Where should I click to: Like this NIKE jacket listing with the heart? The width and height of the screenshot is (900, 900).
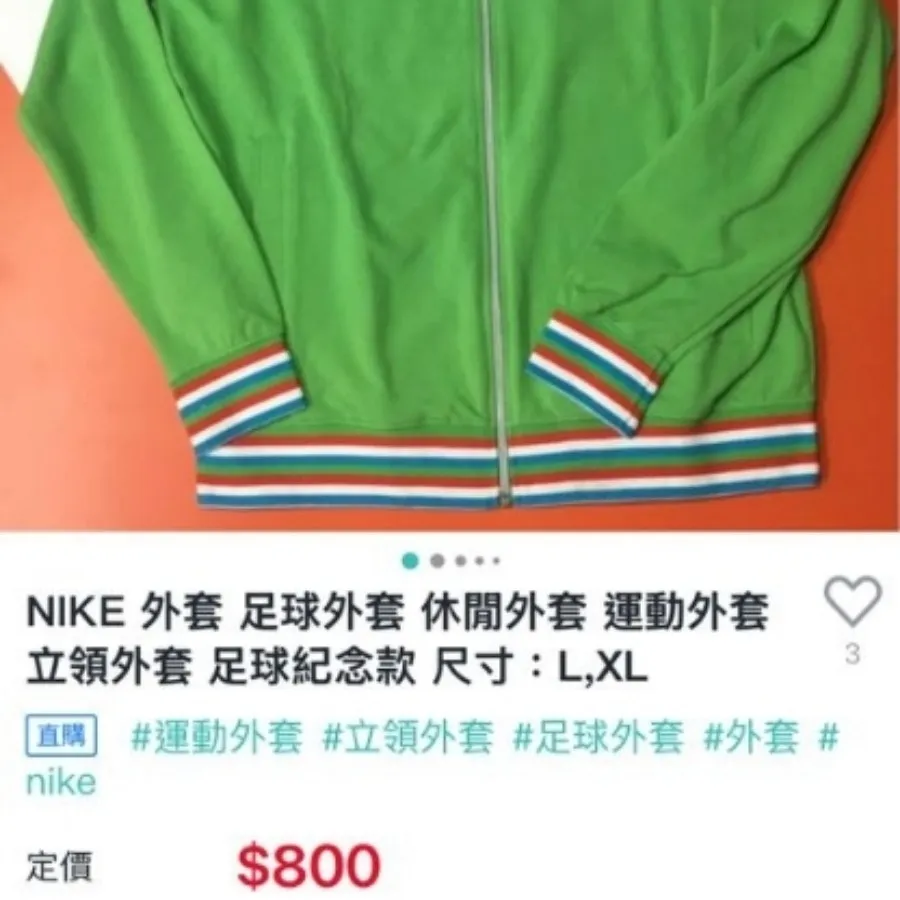point(852,602)
